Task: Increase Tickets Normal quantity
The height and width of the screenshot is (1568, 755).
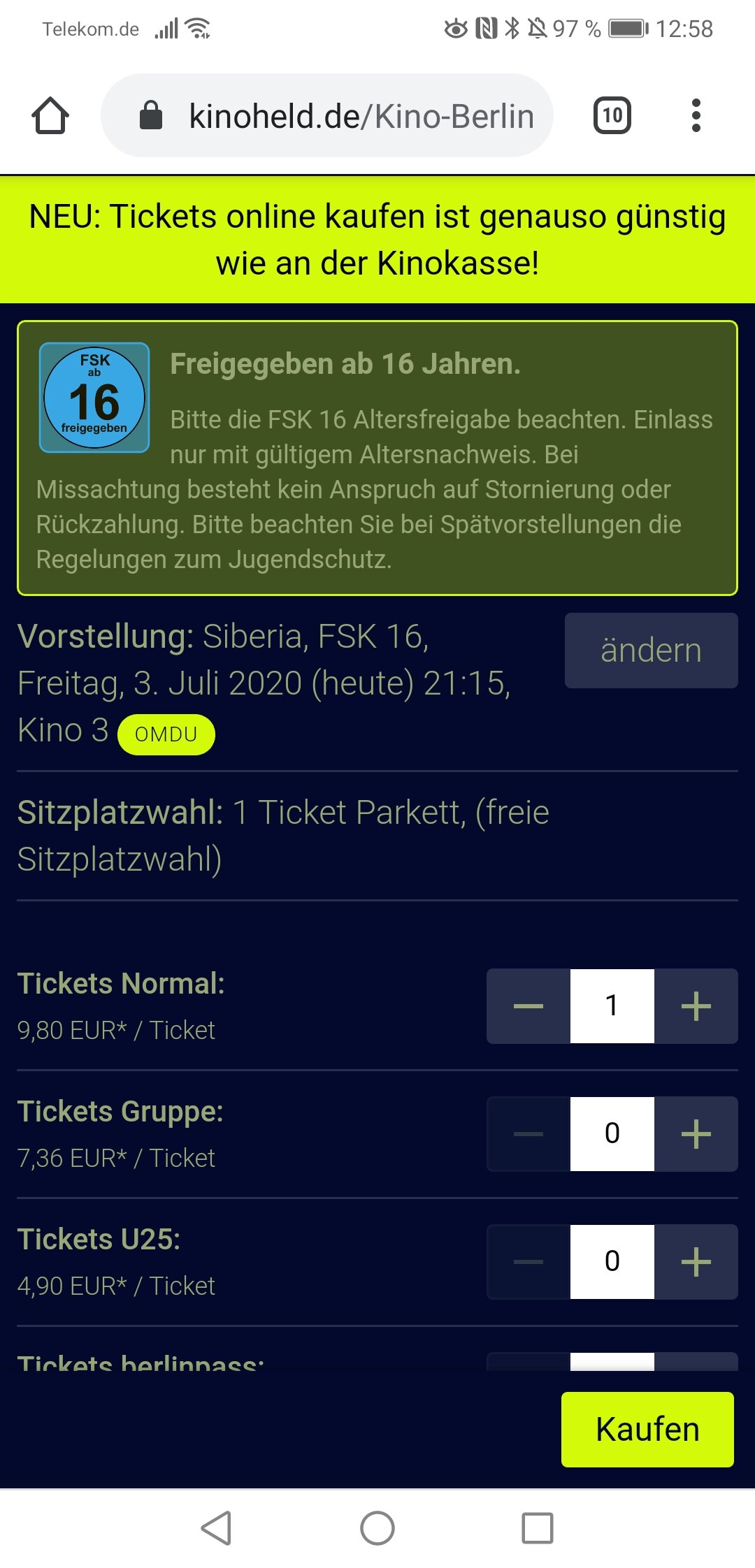Action: tap(696, 1006)
